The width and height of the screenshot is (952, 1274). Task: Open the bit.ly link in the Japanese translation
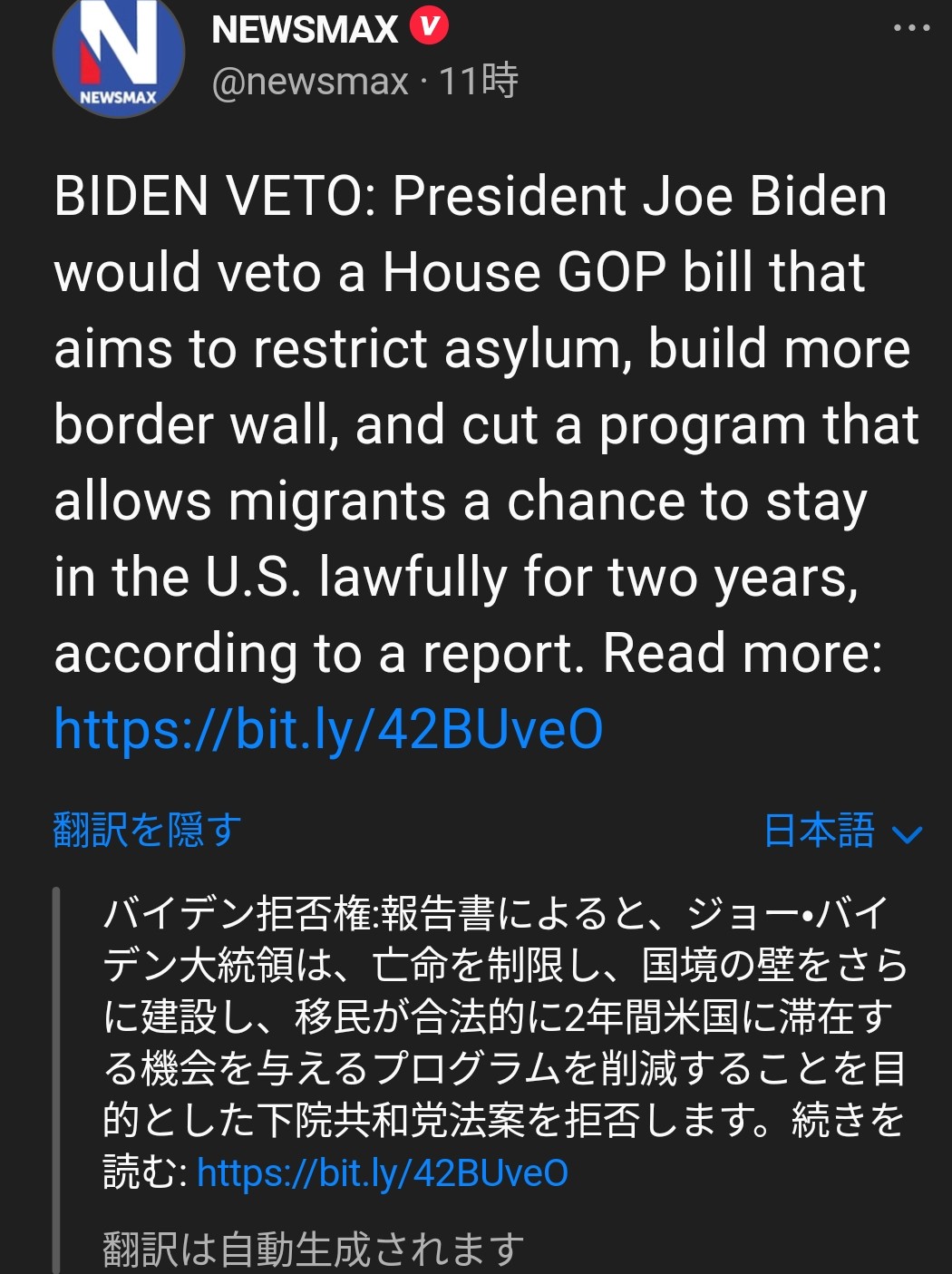tap(382, 1173)
